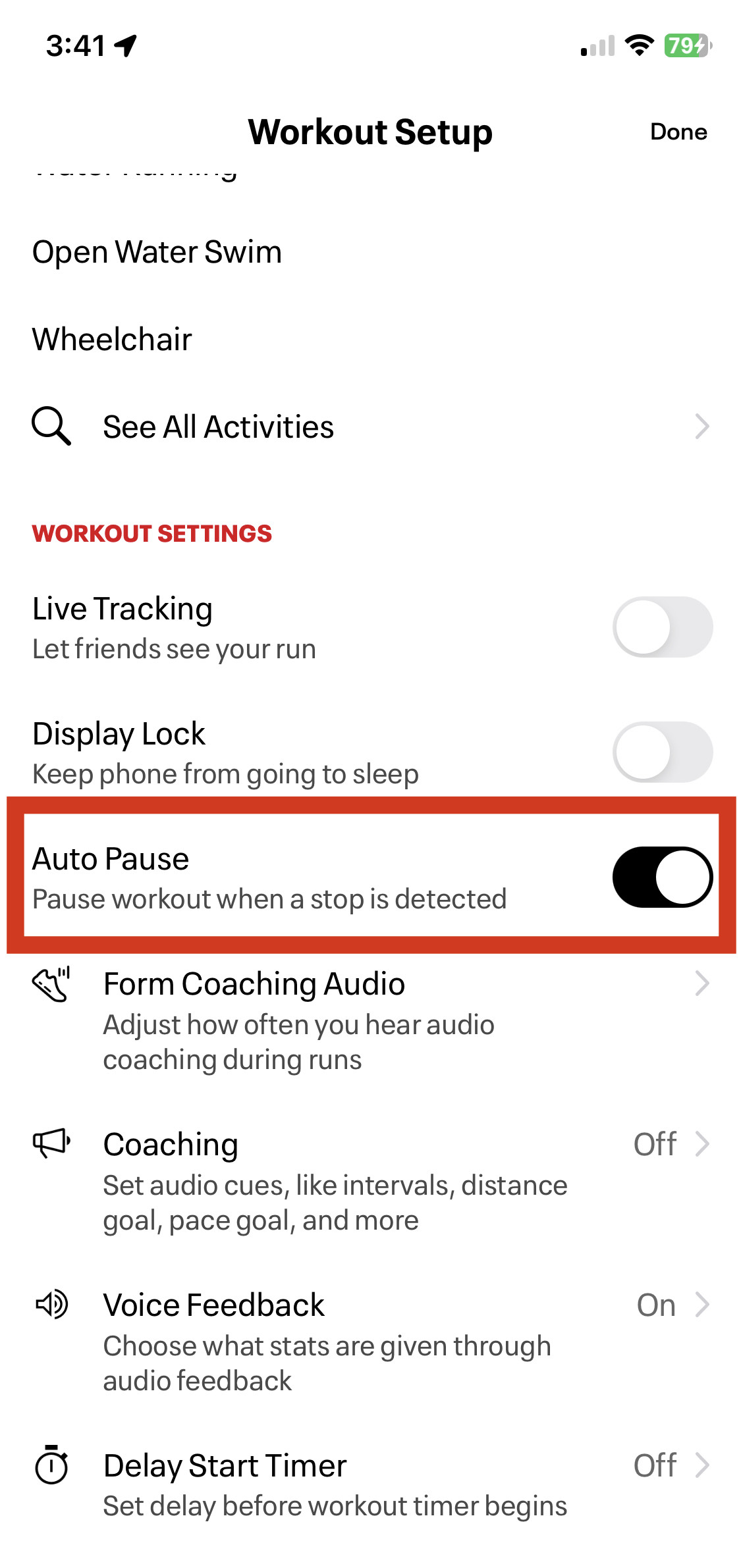Tap the Auto Pause toggle slider knob
The height and width of the screenshot is (1568, 741).
pos(683,877)
